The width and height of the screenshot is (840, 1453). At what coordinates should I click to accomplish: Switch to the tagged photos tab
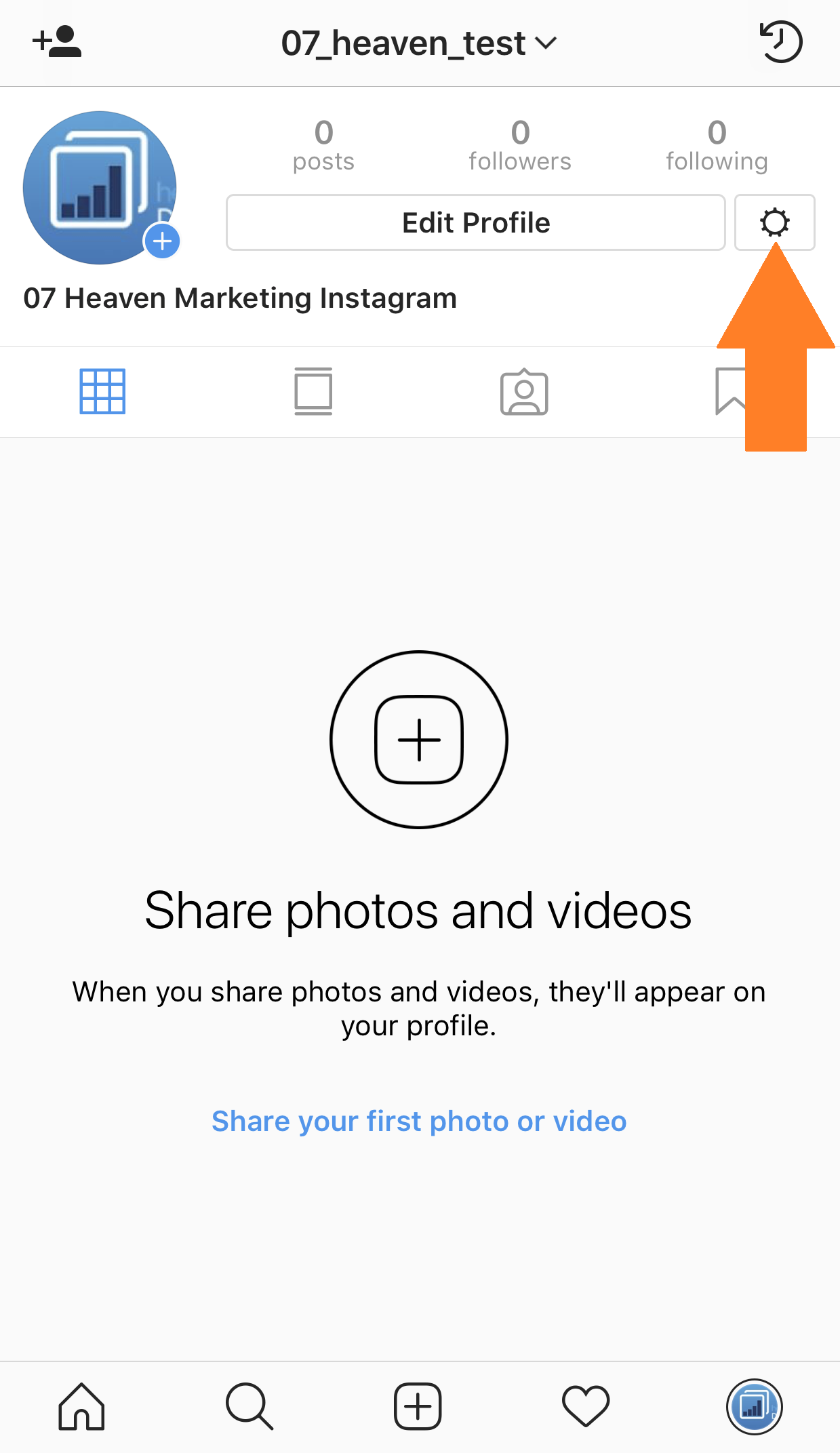[x=523, y=391]
